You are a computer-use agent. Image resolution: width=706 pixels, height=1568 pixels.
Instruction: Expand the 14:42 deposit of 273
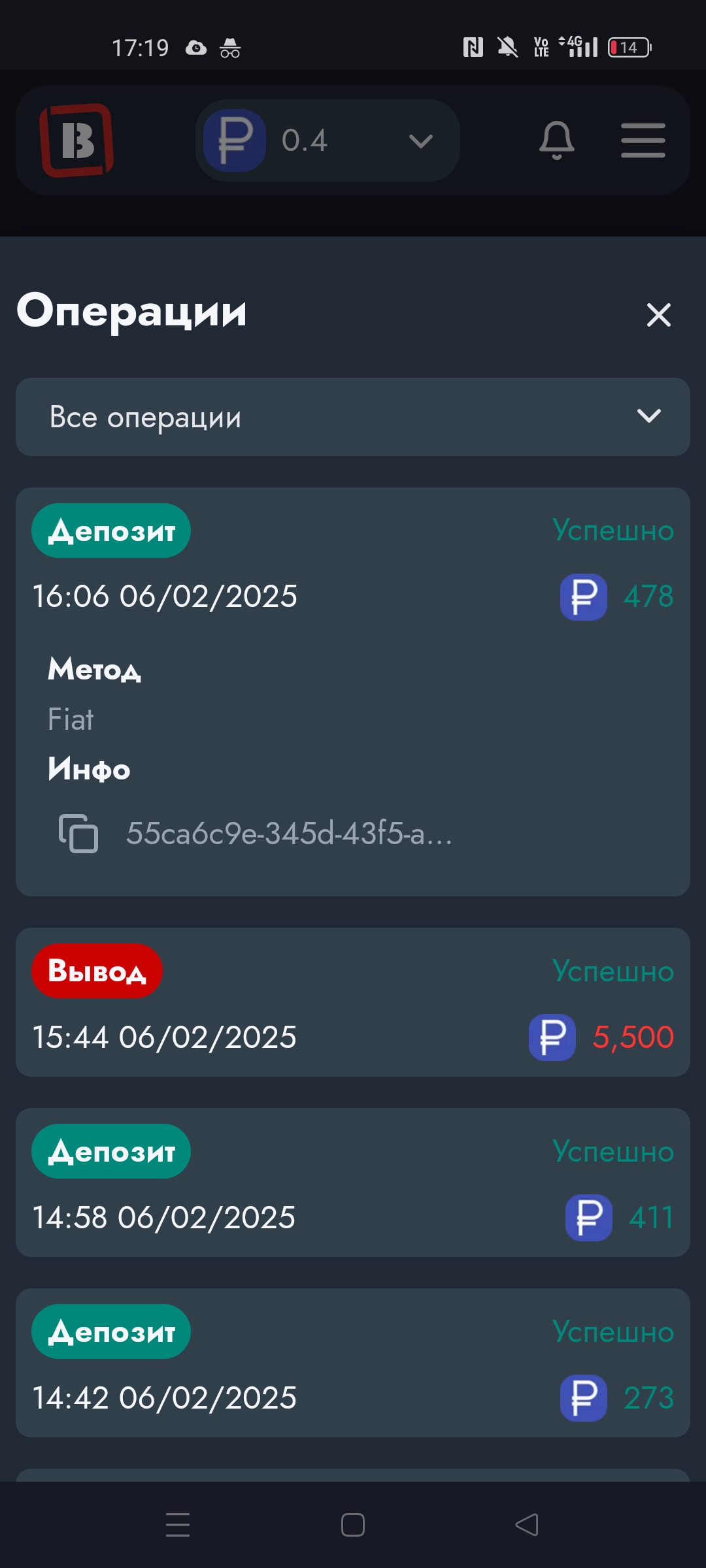tap(353, 1363)
